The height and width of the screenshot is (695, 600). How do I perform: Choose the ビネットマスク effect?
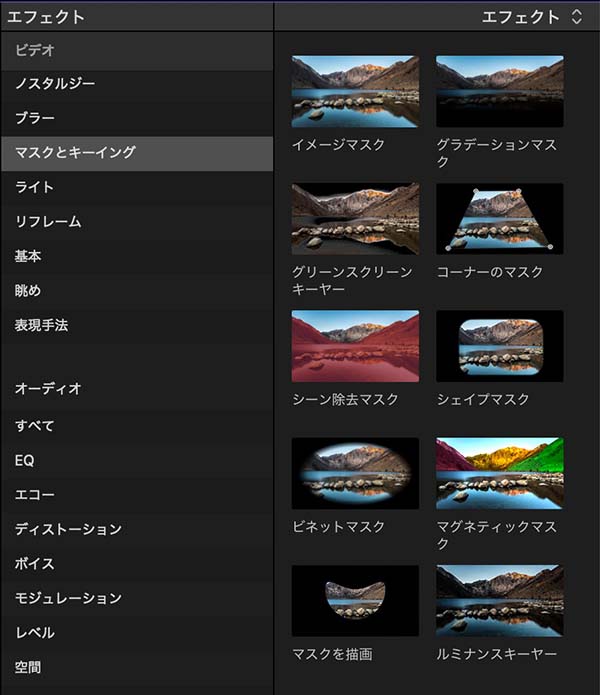[x=355, y=472]
